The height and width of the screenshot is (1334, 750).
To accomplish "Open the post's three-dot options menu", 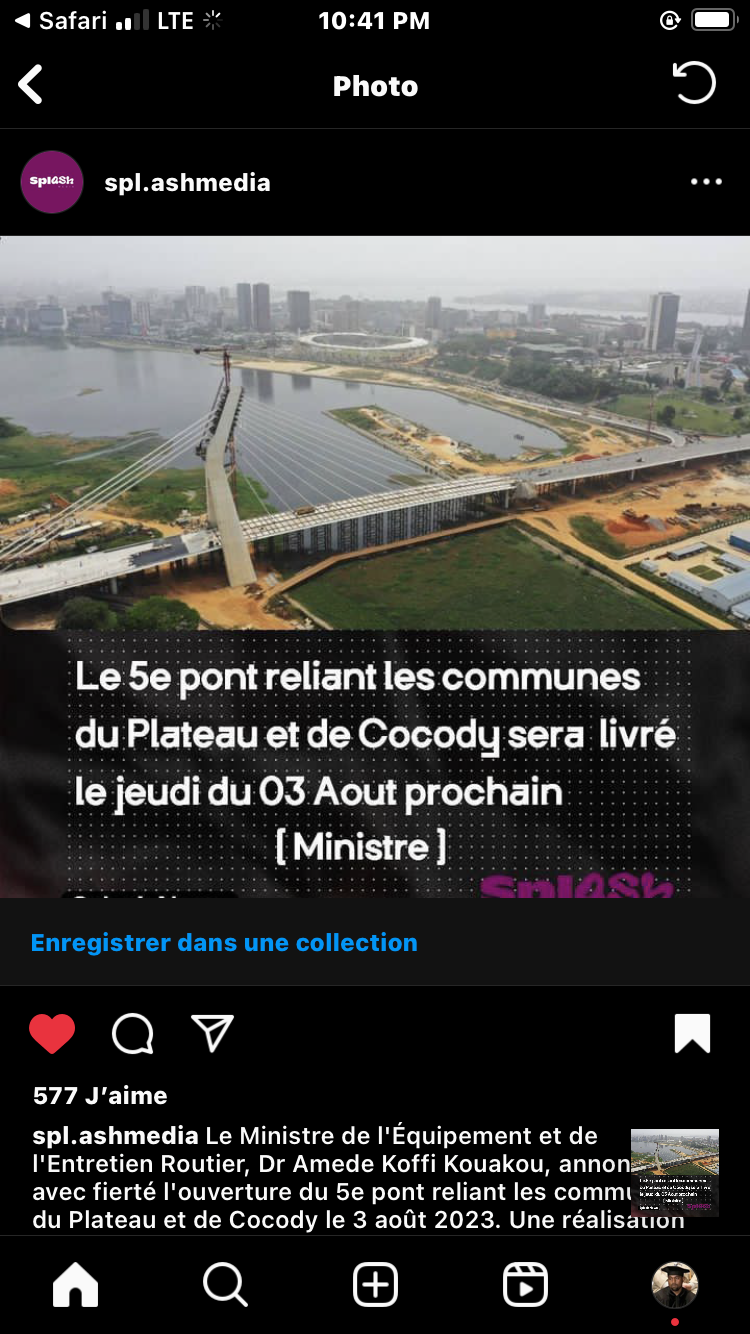I will [706, 182].
